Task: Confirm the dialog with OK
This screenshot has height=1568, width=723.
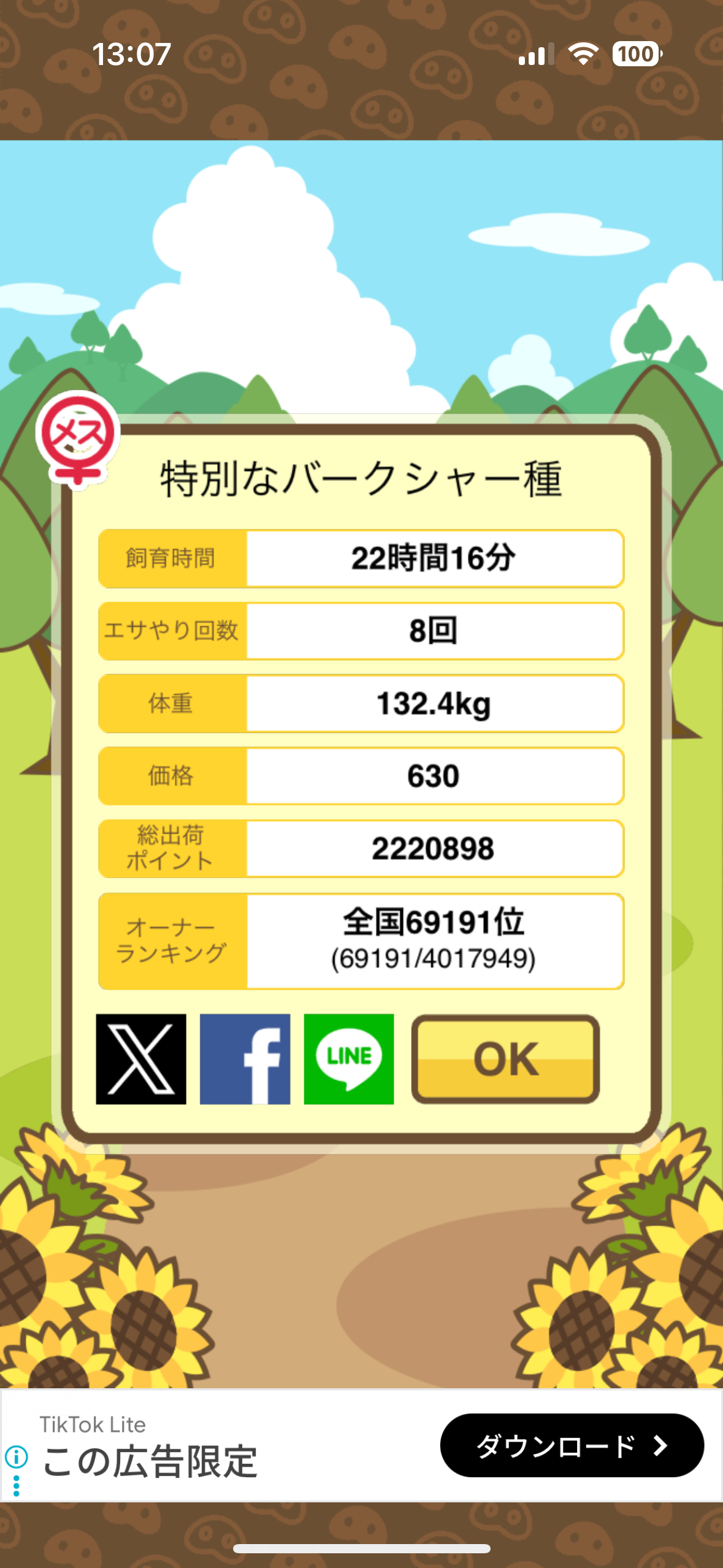Action: [506, 1059]
